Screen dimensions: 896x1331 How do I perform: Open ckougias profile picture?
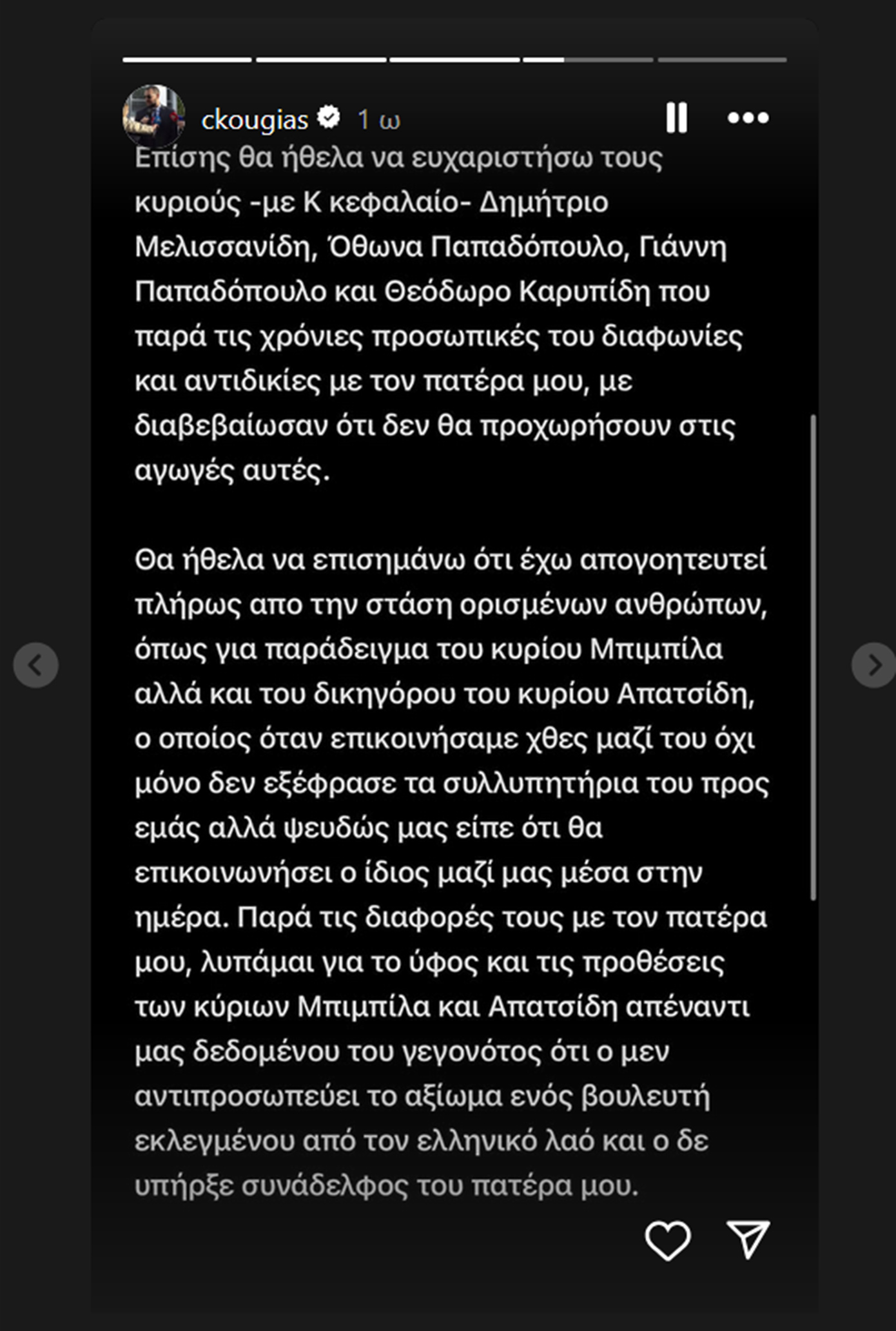(153, 117)
